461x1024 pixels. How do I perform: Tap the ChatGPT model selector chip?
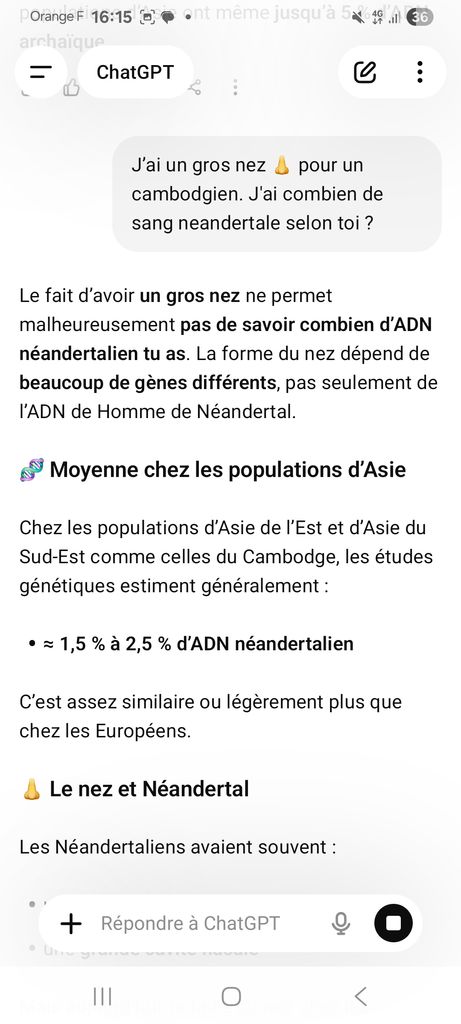pos(135,72)
